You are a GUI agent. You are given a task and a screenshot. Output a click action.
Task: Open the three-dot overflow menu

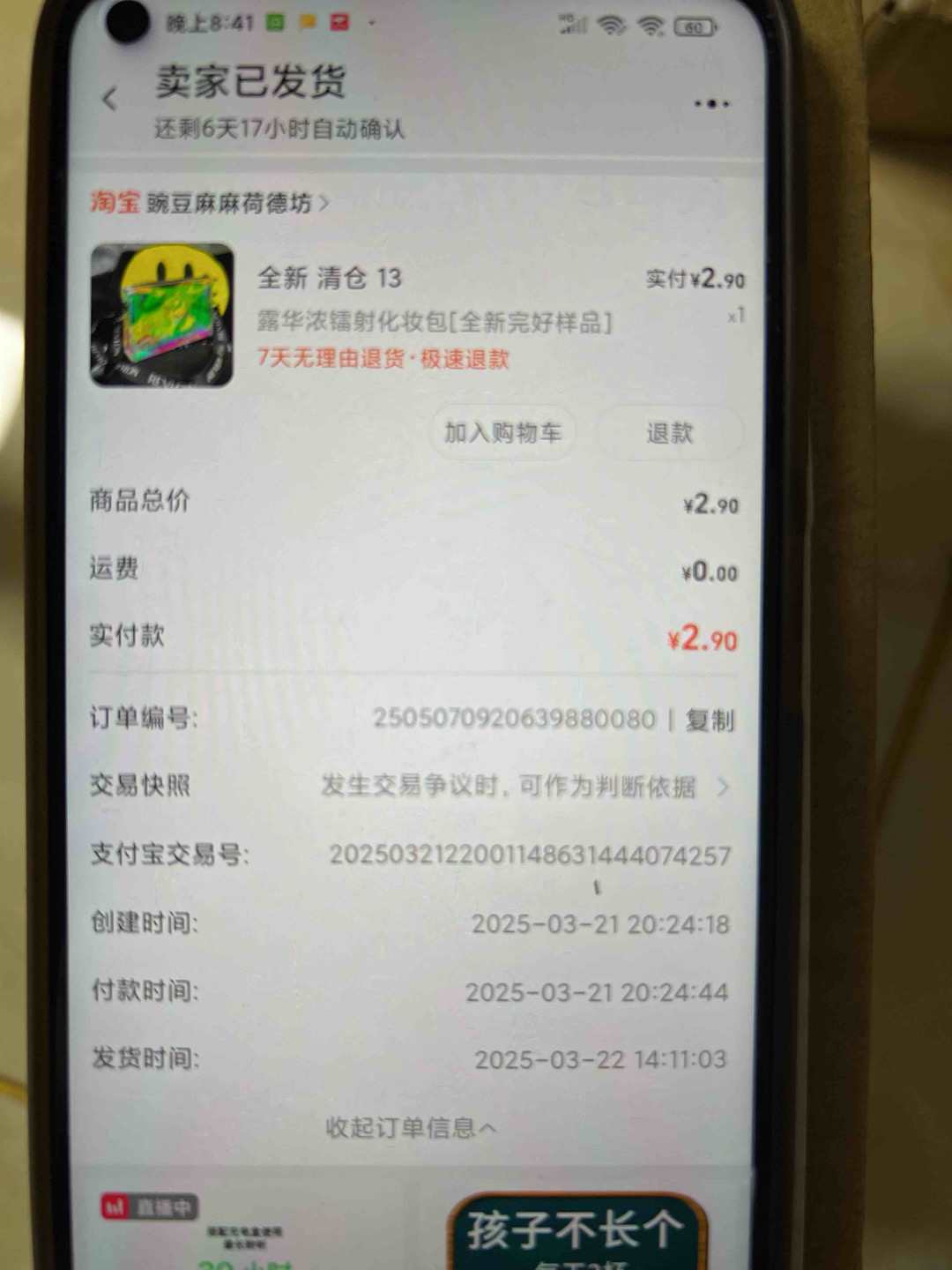click(710, 104)
